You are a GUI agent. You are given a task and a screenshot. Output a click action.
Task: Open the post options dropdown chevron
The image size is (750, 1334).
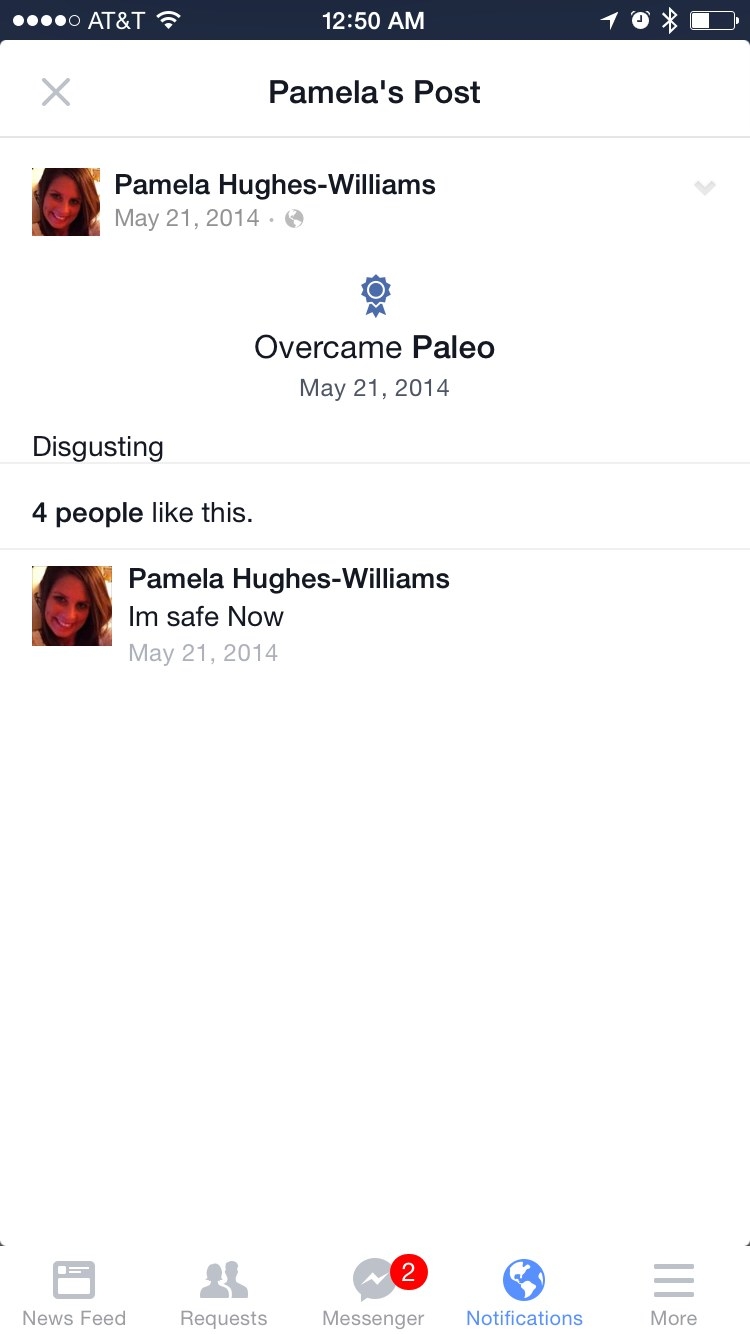[x=705, y=188]
